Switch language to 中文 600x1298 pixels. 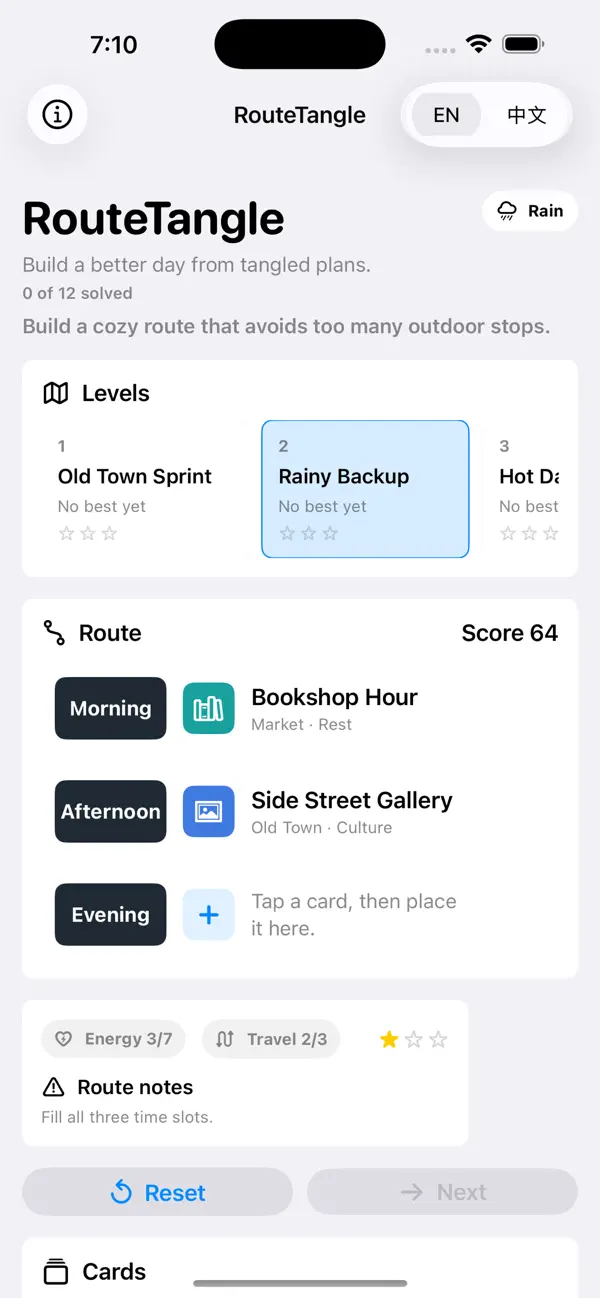526,115
